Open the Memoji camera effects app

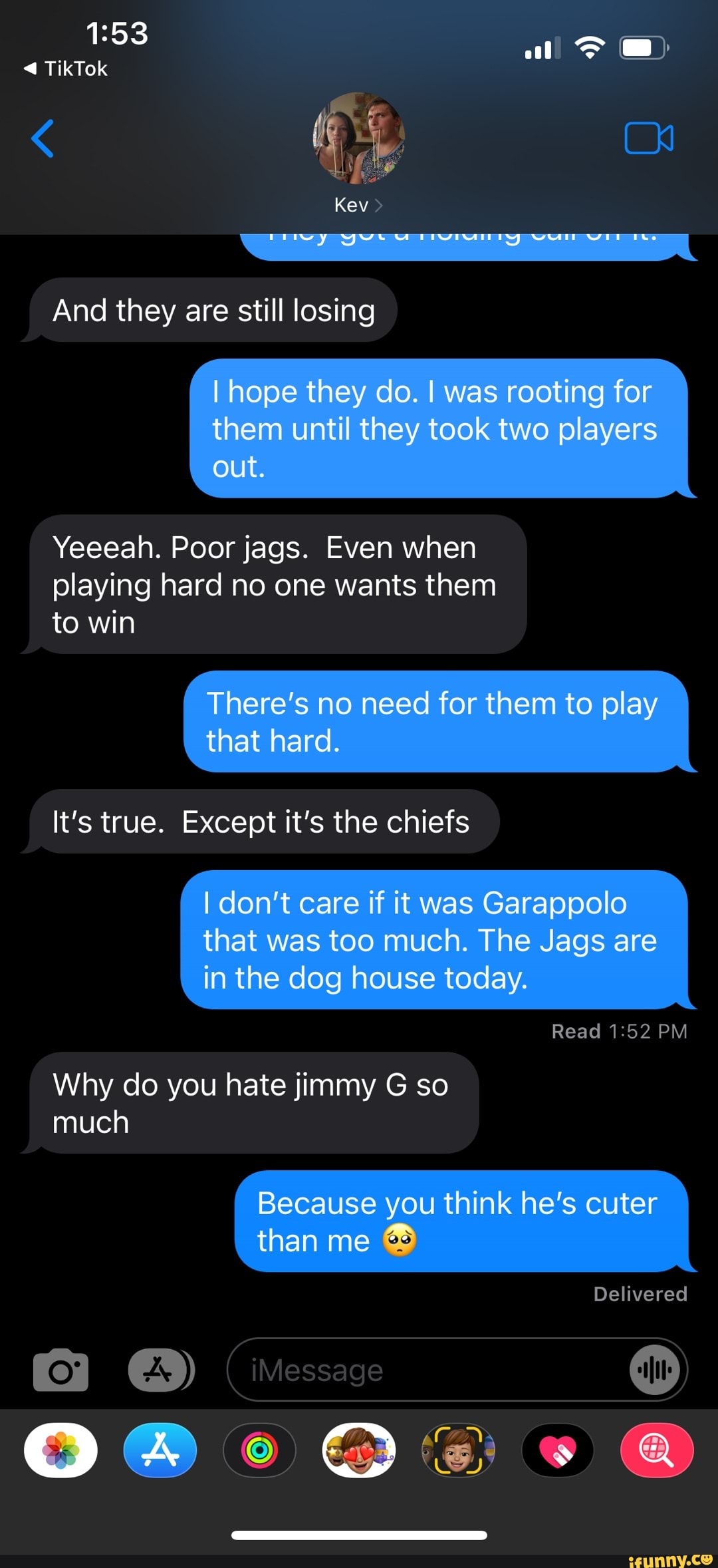click(458, 1450)
